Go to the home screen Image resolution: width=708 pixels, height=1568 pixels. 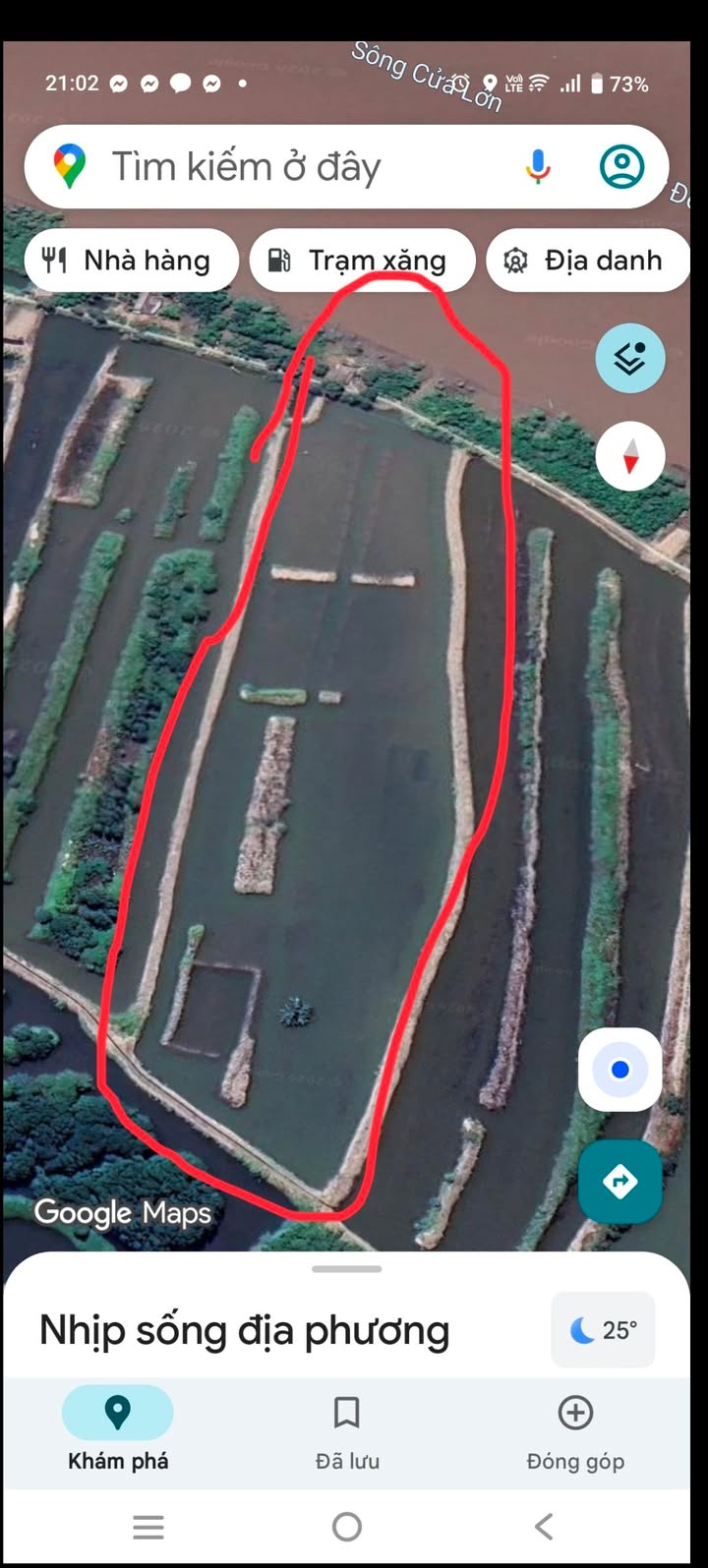(x=347, y=1527)
